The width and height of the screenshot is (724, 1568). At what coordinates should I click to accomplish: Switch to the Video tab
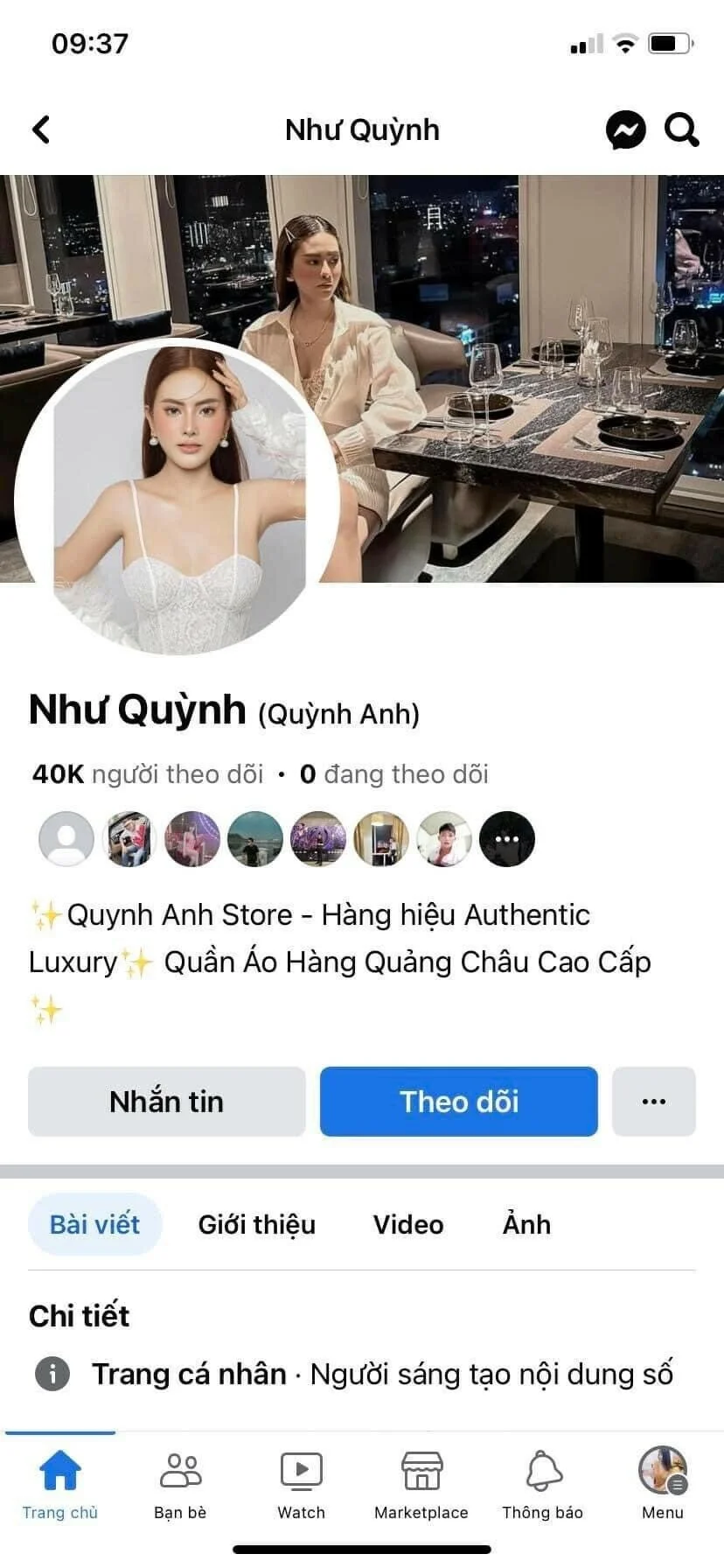(407, 1224)
